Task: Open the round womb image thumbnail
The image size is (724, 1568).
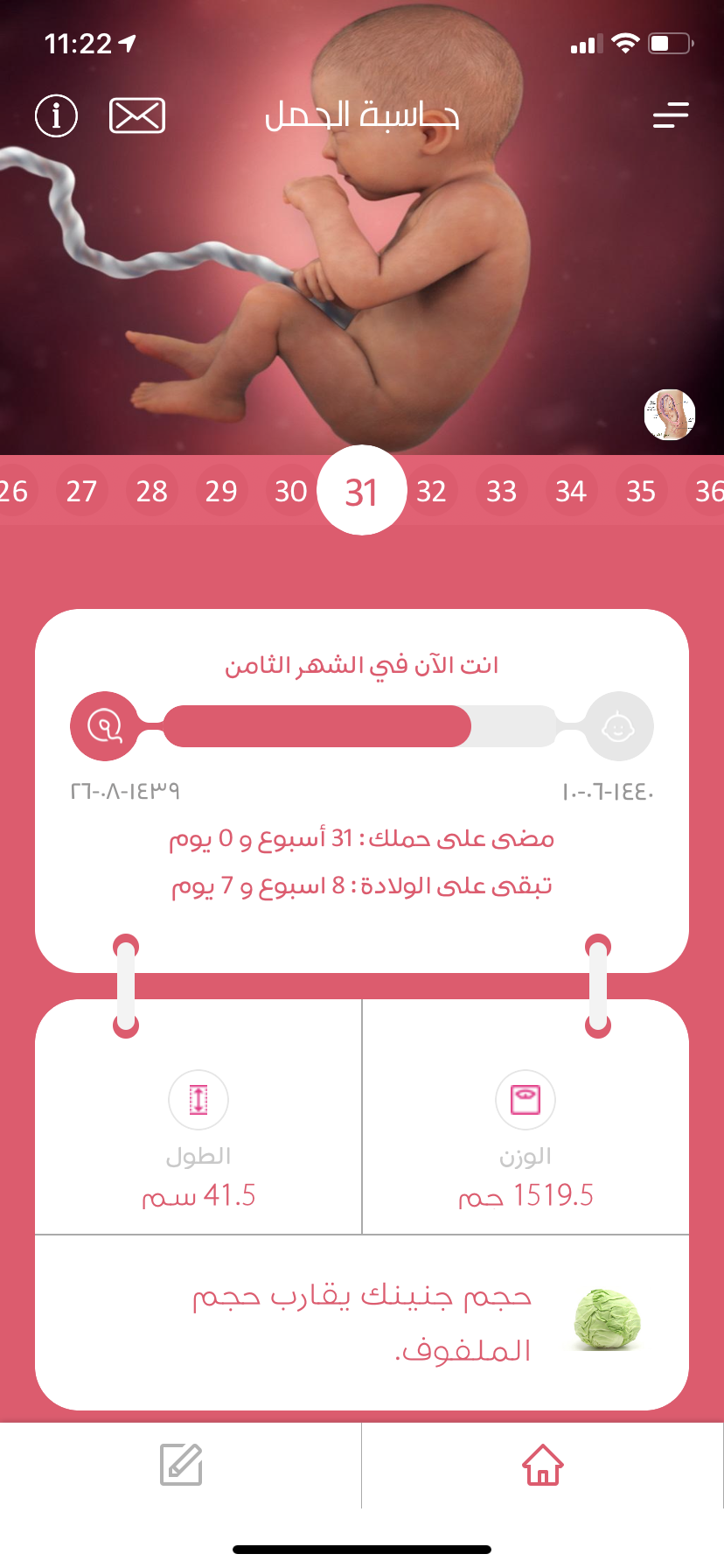Action: [670, 415]
